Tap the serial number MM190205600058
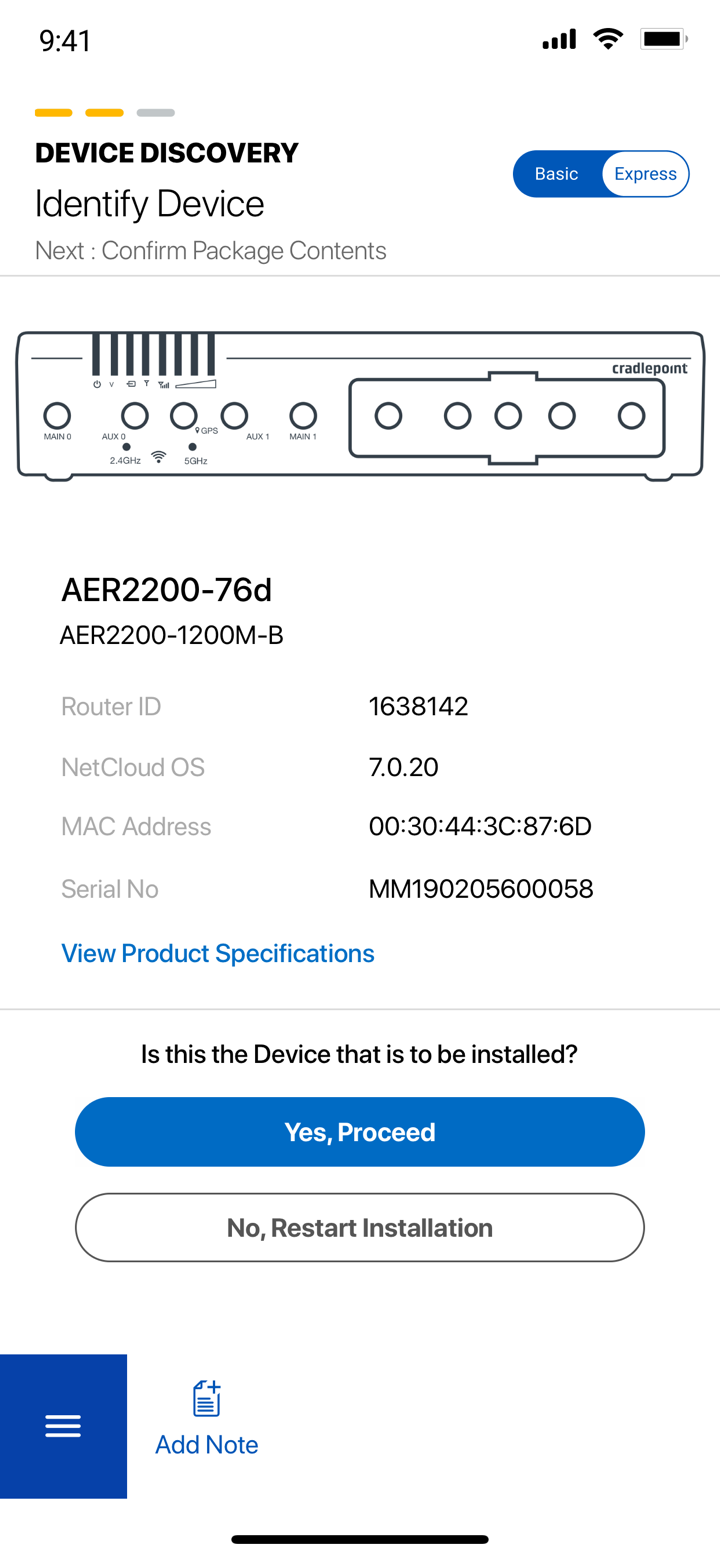Viewport: 720px width, 1558px height. click(x=481, y=889)
